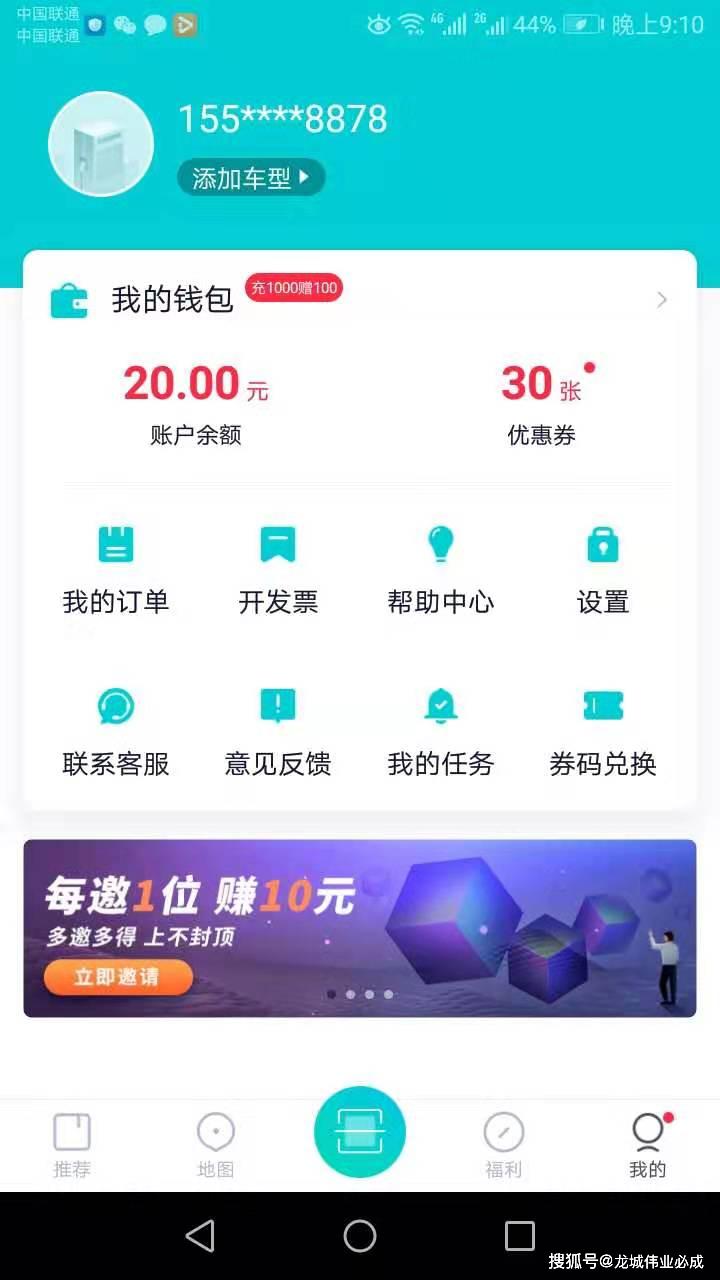This screenshot has width=720, height=1280.
Task: Open the 帮助中心 help center icon
Action: (x=440, y=565)
